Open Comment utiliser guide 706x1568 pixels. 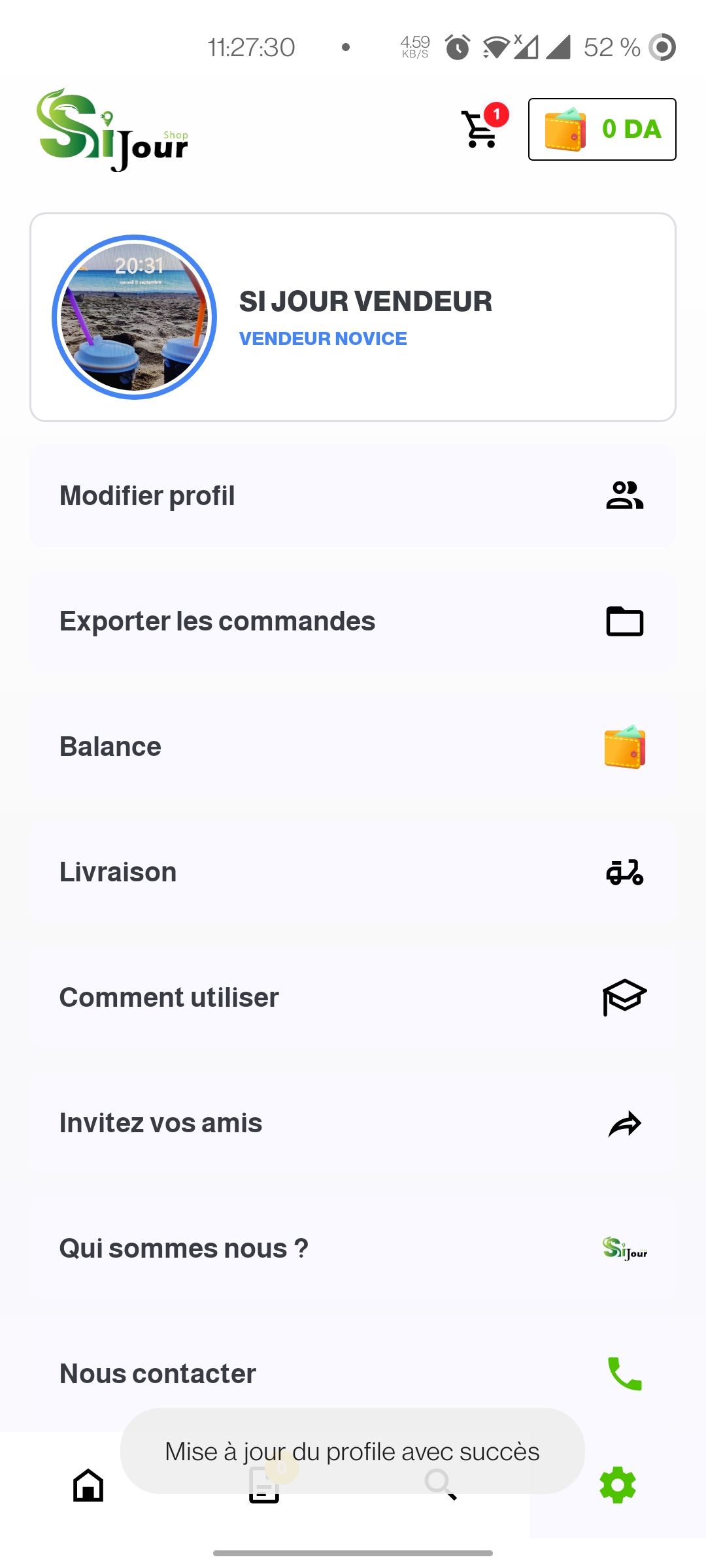(x=353, y=998)
